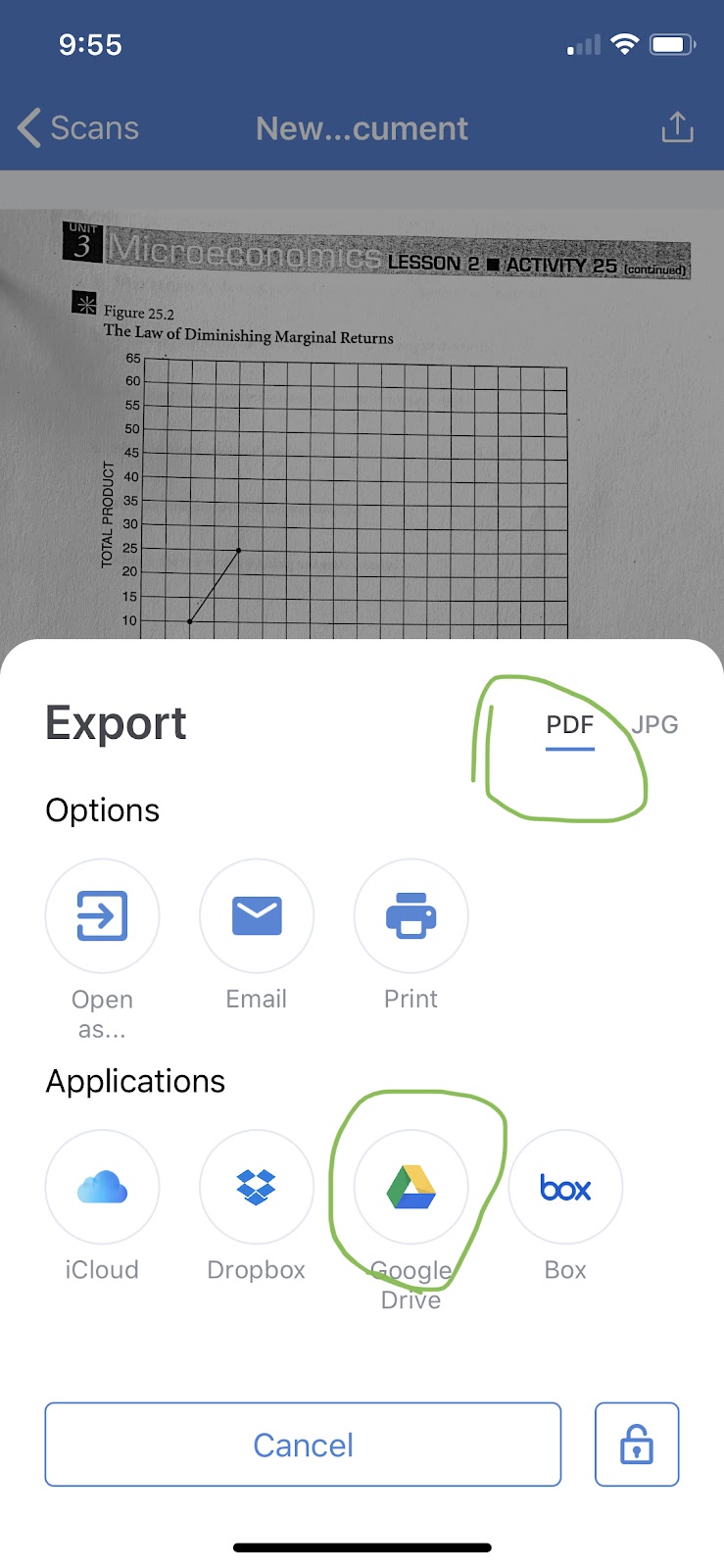Tap the padlock password protection button
Image resolution: width=724 pixels, height=1568 pixels.
[637, 1445]
